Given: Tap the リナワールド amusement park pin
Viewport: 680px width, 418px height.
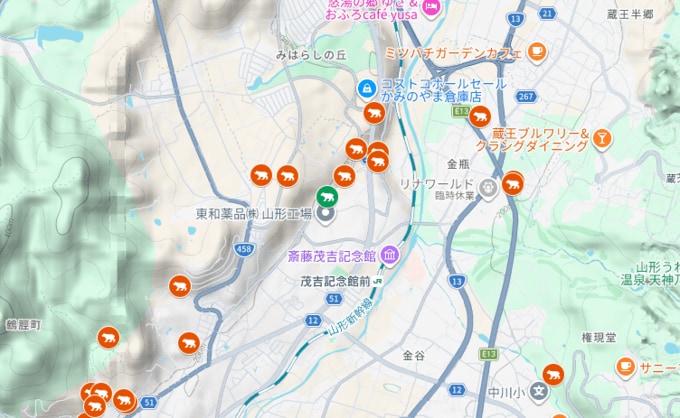Looking at the screenshot, I should 488,185.
